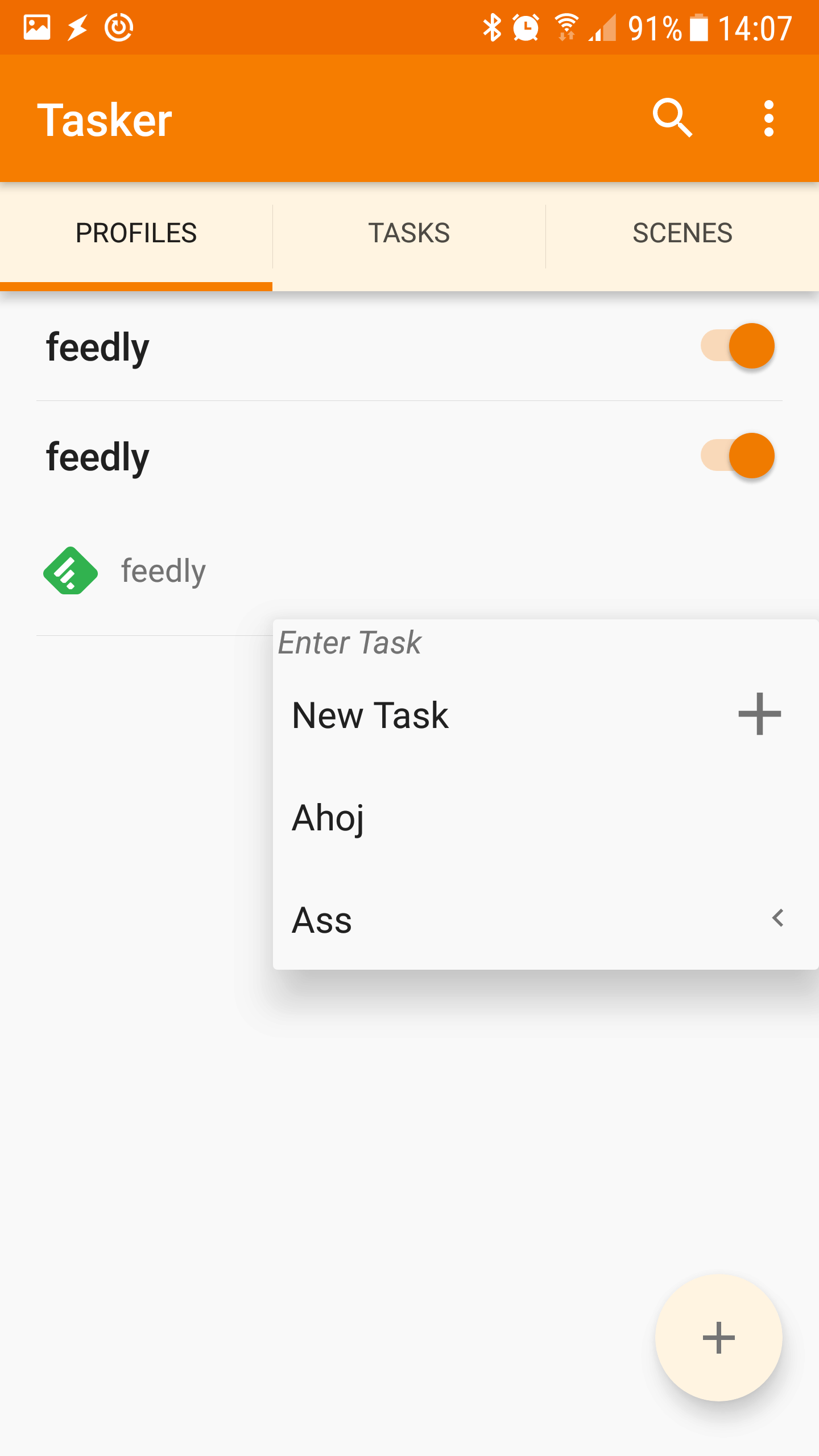Add a new profile with plus button

(718, 1337)
